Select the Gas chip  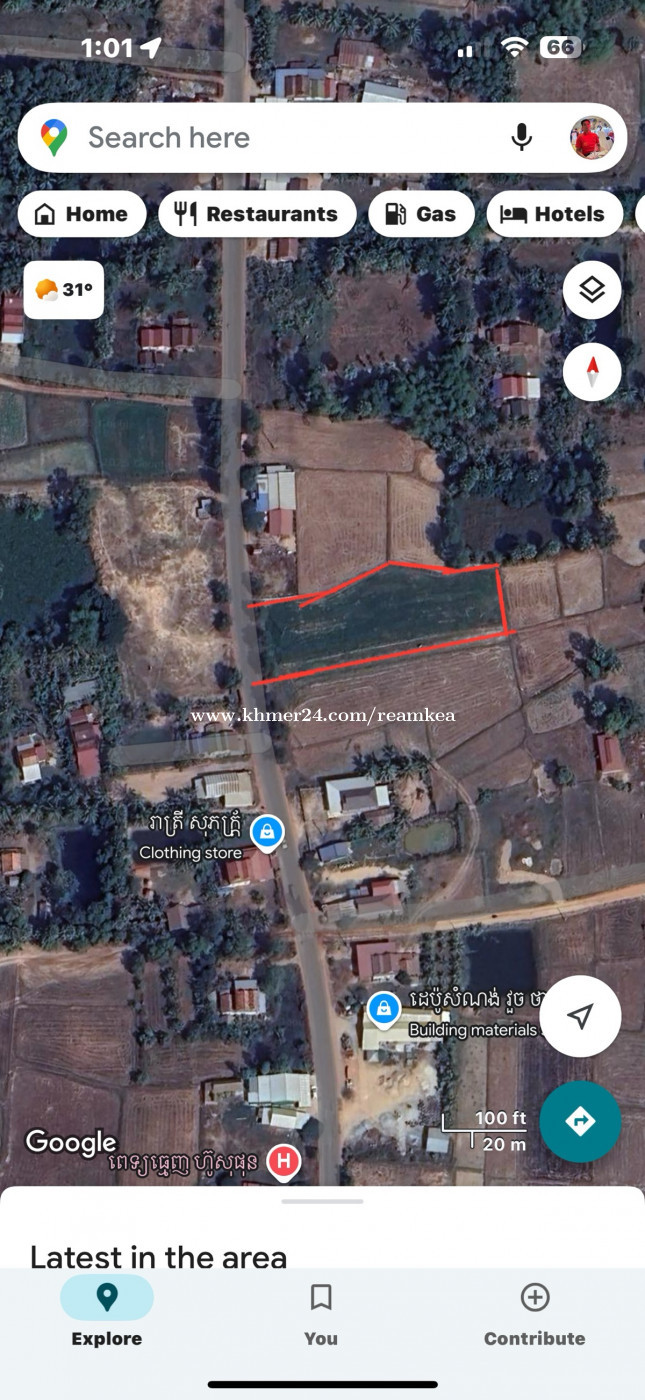click(x=421, y=214)
